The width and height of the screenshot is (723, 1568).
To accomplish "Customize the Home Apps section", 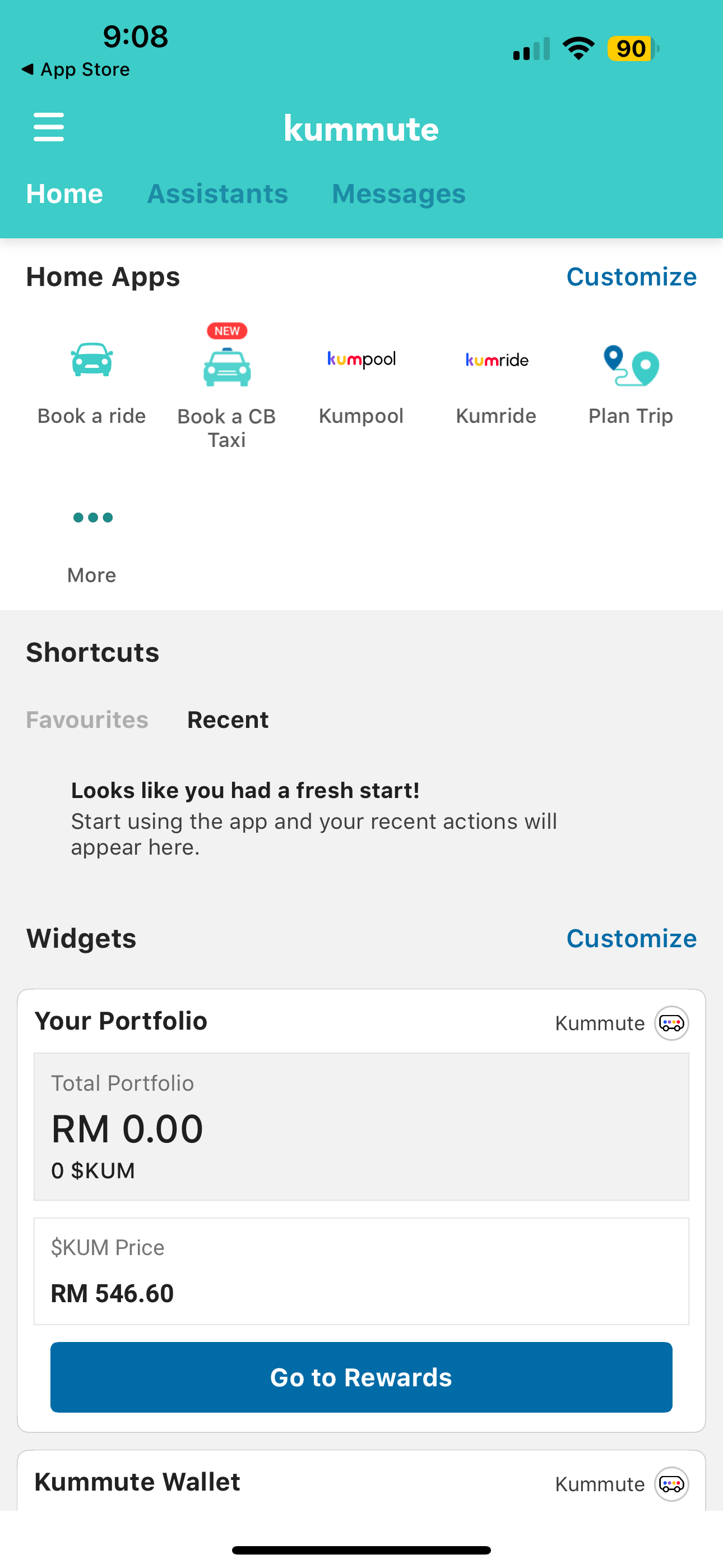I will click(631, 277).
